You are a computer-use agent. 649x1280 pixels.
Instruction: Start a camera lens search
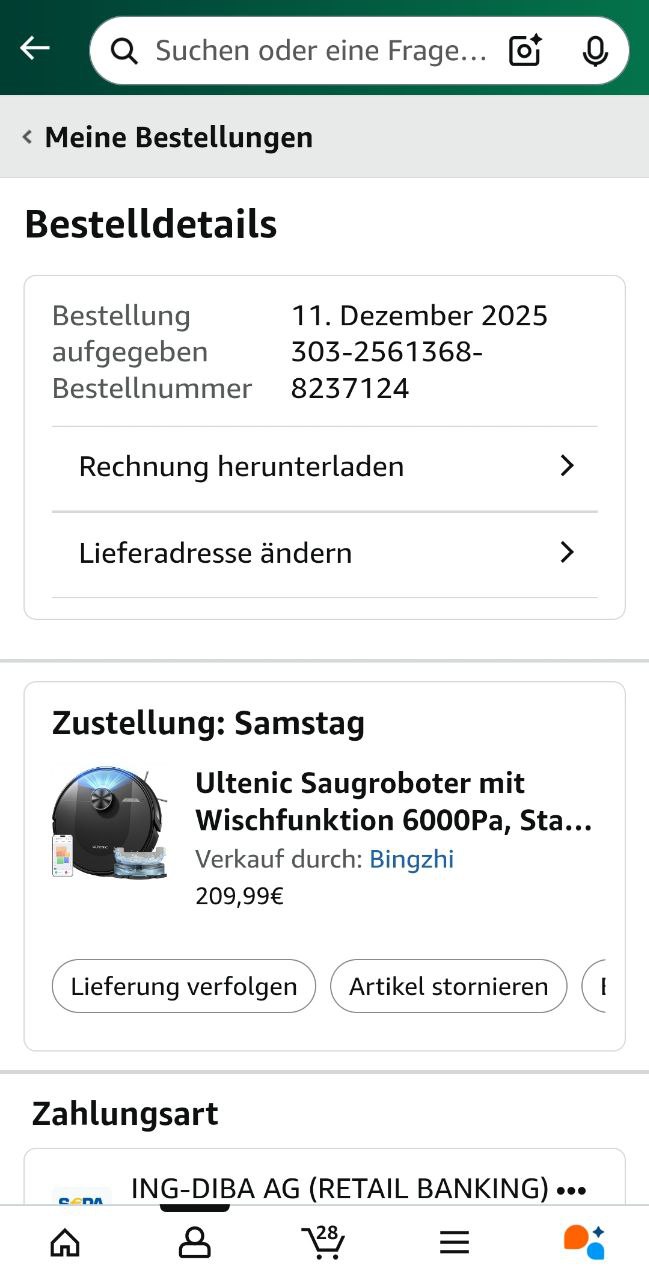coord(525,50)
